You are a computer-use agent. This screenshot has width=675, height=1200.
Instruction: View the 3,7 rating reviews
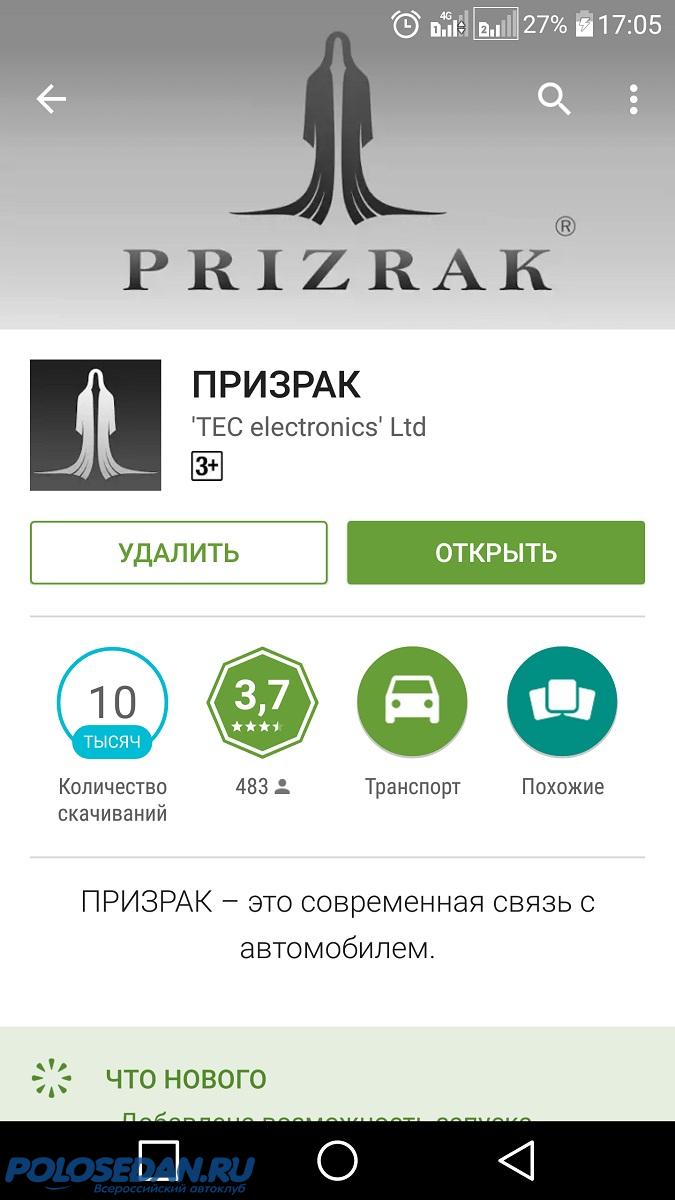click(262, 703)
